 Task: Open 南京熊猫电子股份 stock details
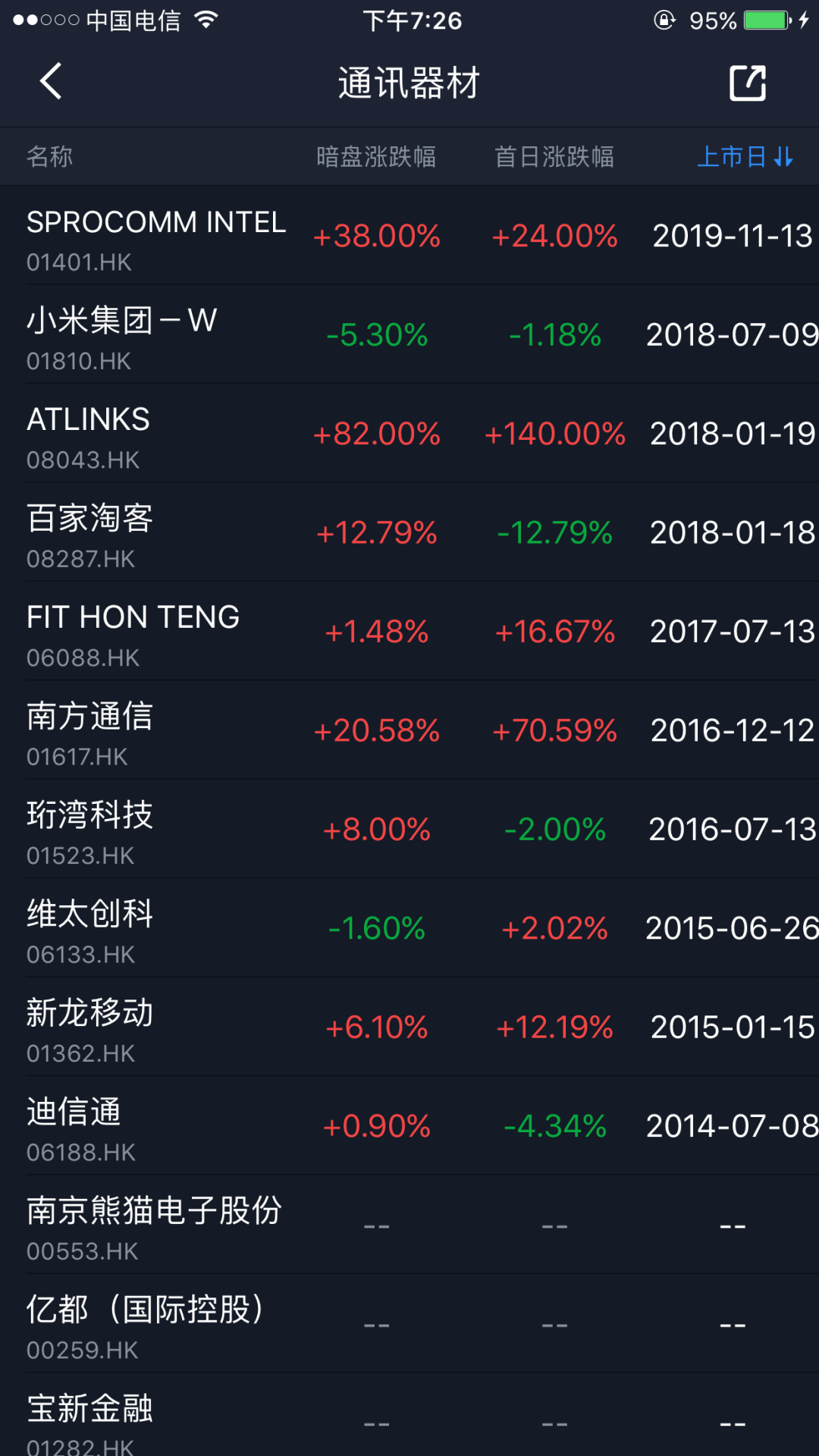tap(154, 1225)
